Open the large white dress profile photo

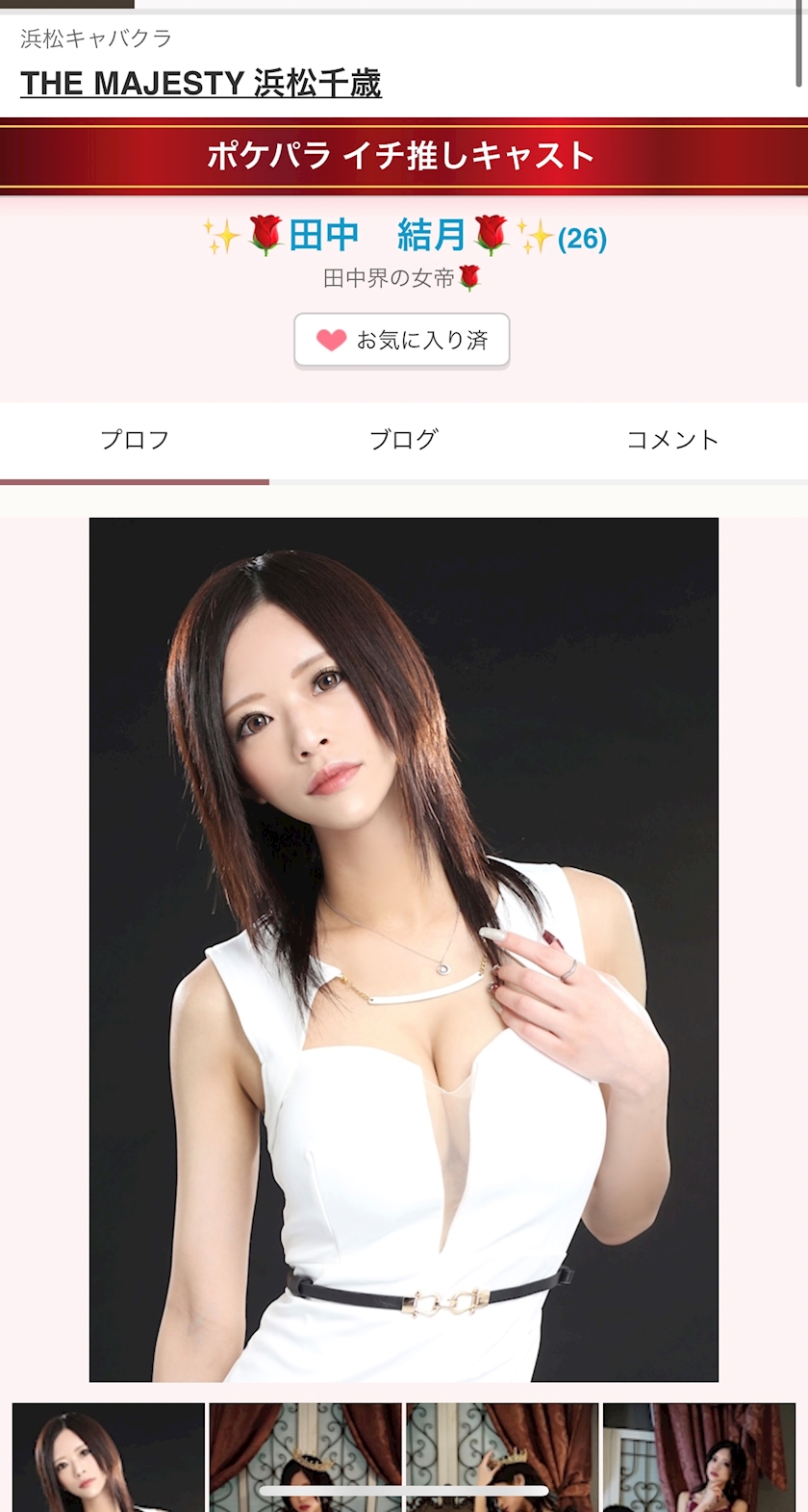point(404,950)
